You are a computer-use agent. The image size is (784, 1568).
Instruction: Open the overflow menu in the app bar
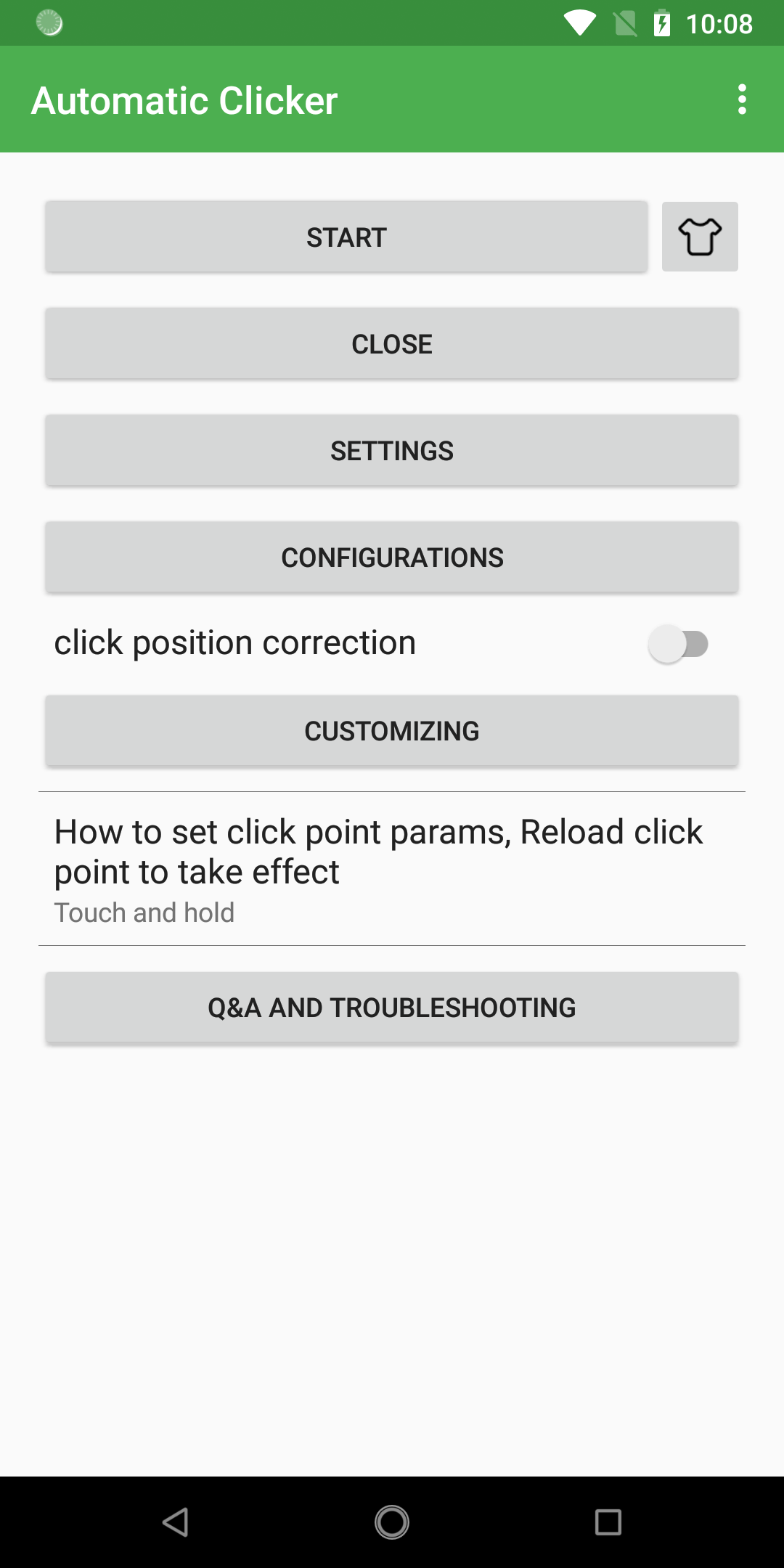click(741, 99)
